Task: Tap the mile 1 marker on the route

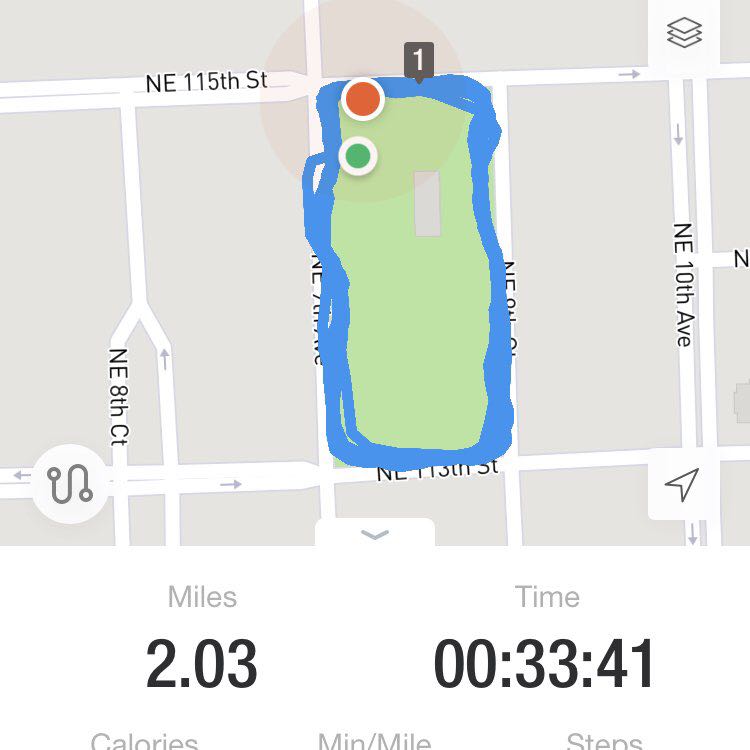Action: tap(419, 61)
